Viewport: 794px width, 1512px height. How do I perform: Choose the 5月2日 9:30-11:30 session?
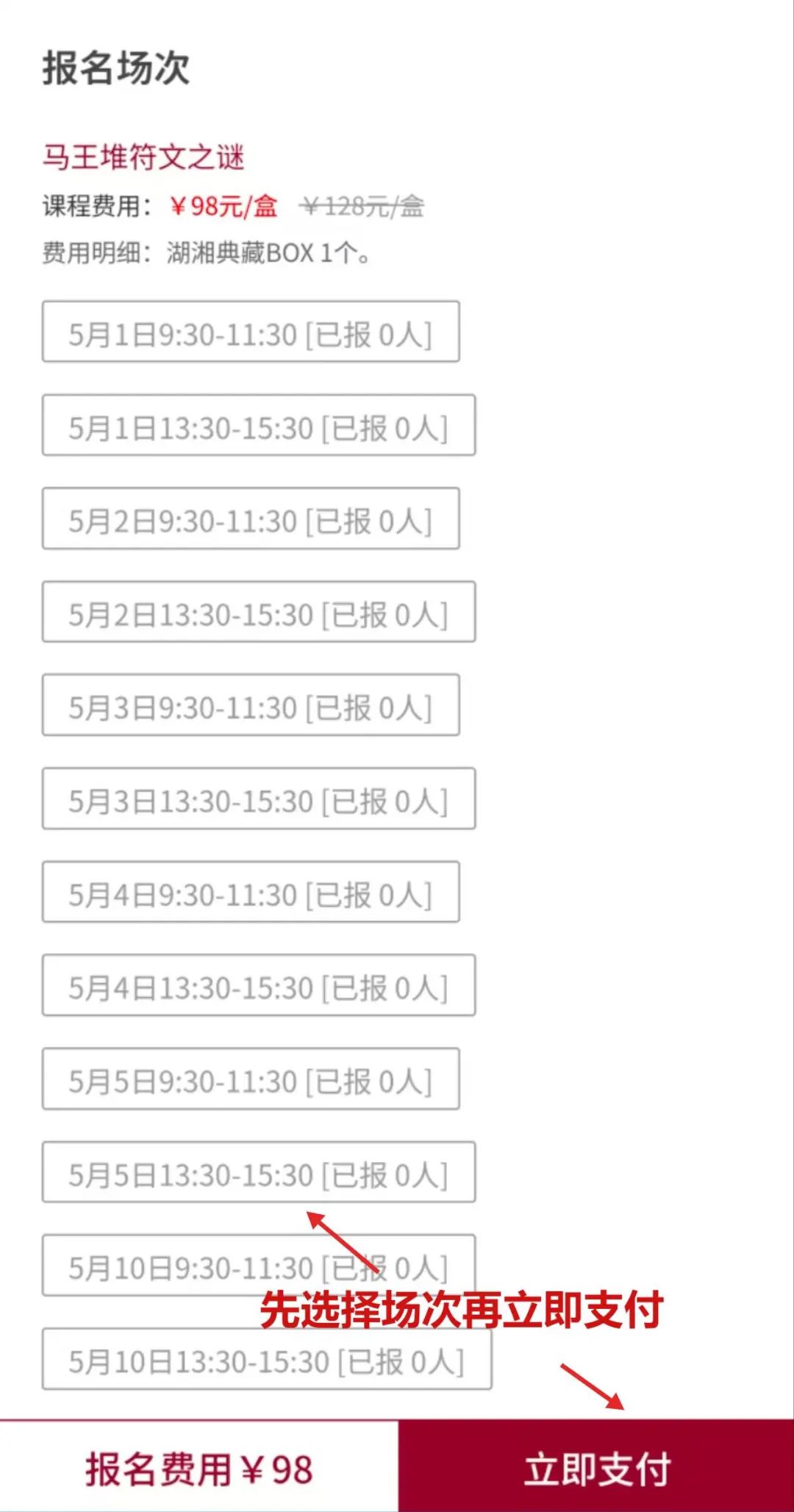tap(251, 518)
